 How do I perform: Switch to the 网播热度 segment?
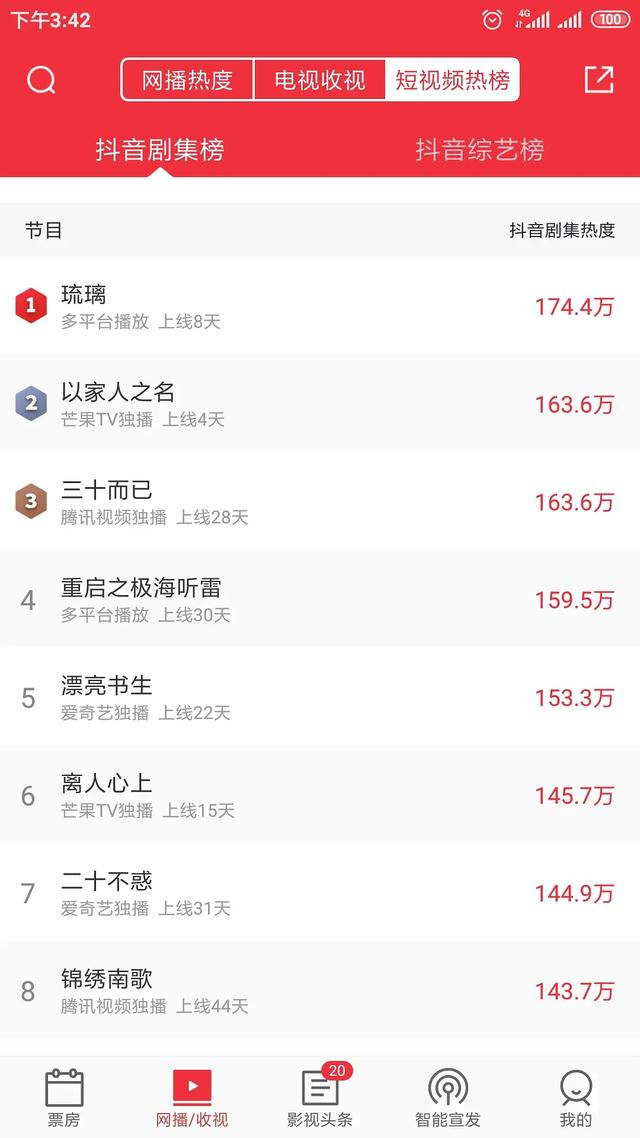187,80
